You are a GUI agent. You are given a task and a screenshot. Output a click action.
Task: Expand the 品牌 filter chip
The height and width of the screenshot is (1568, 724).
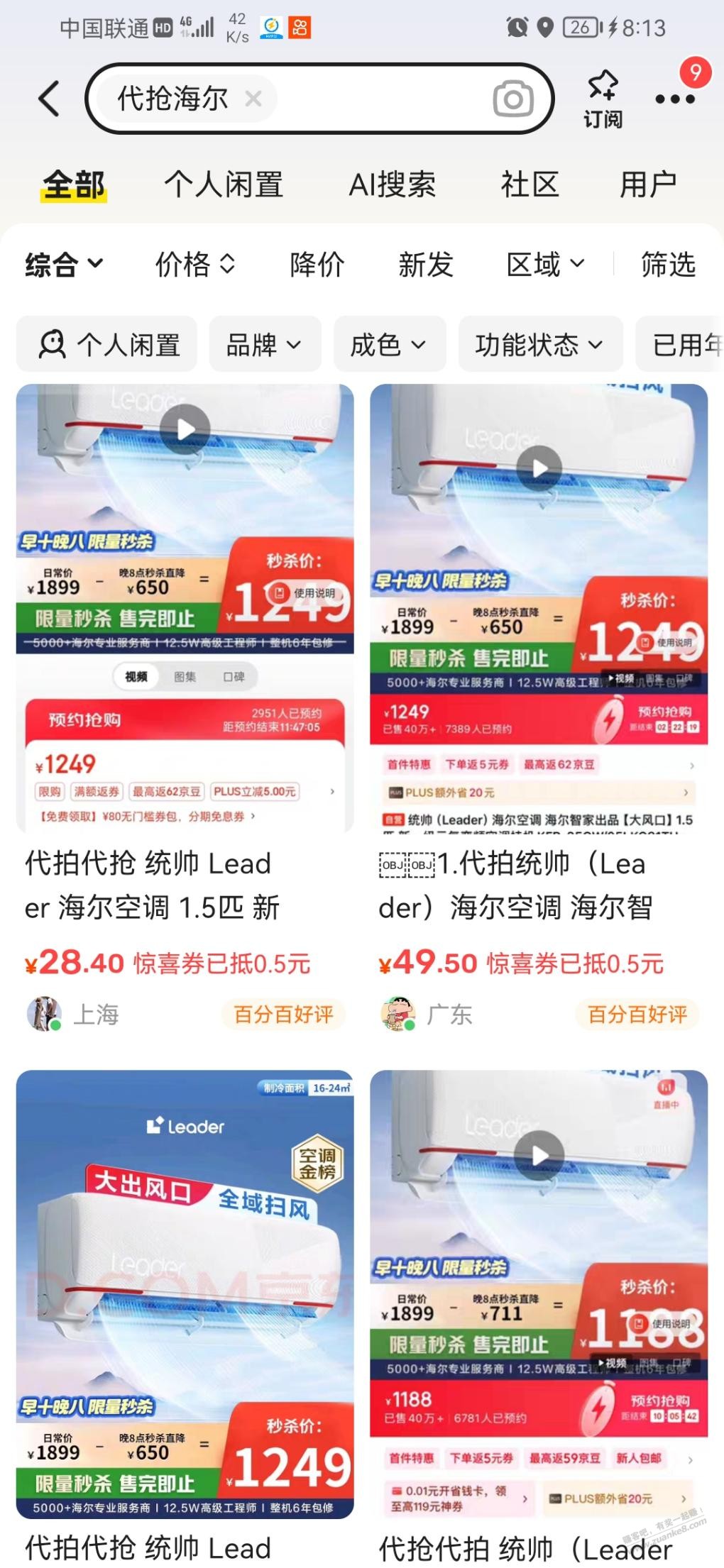(x=265, y=344)
